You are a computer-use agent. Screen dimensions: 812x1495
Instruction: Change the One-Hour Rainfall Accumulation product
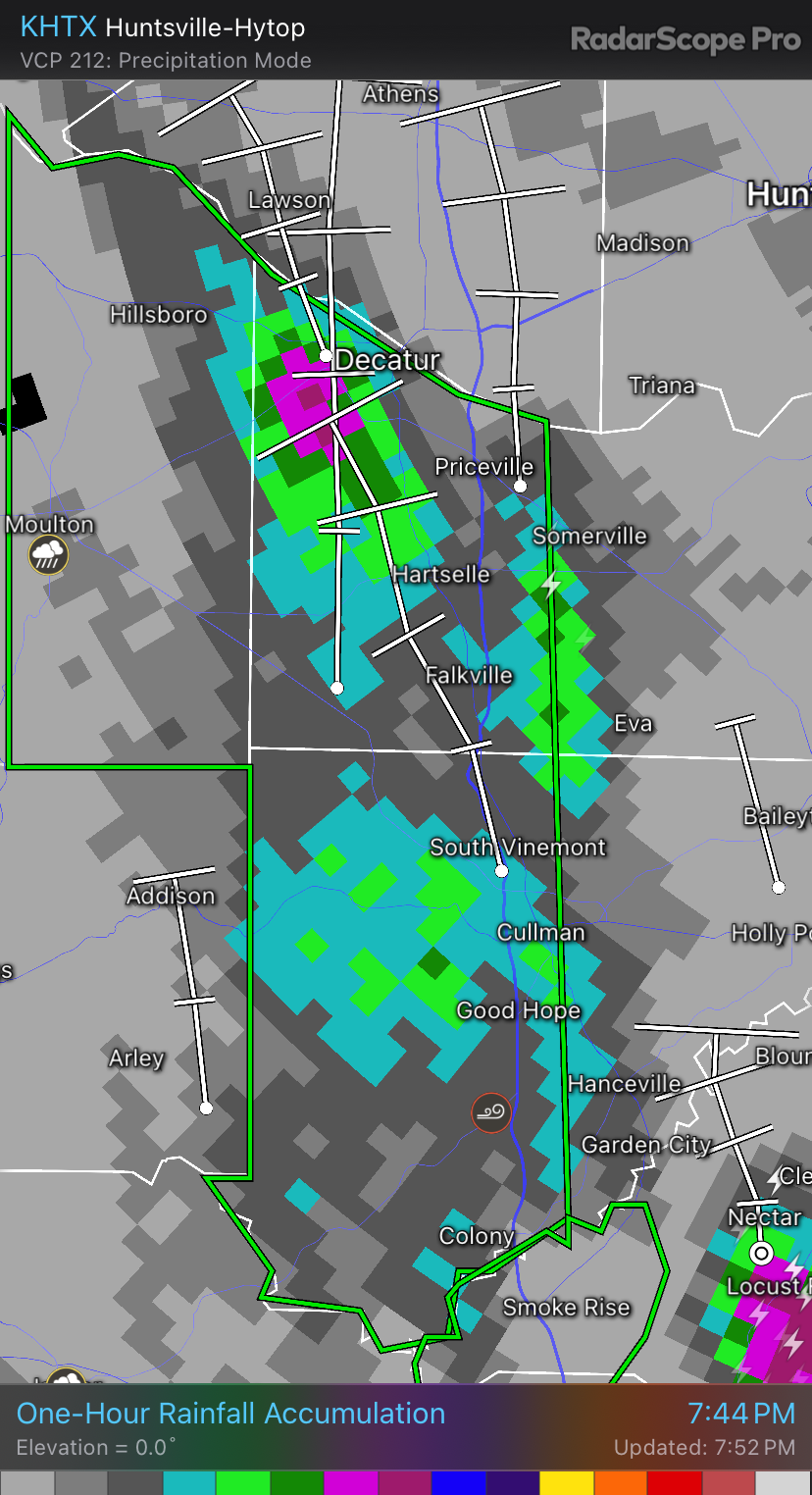point(230,1414)
